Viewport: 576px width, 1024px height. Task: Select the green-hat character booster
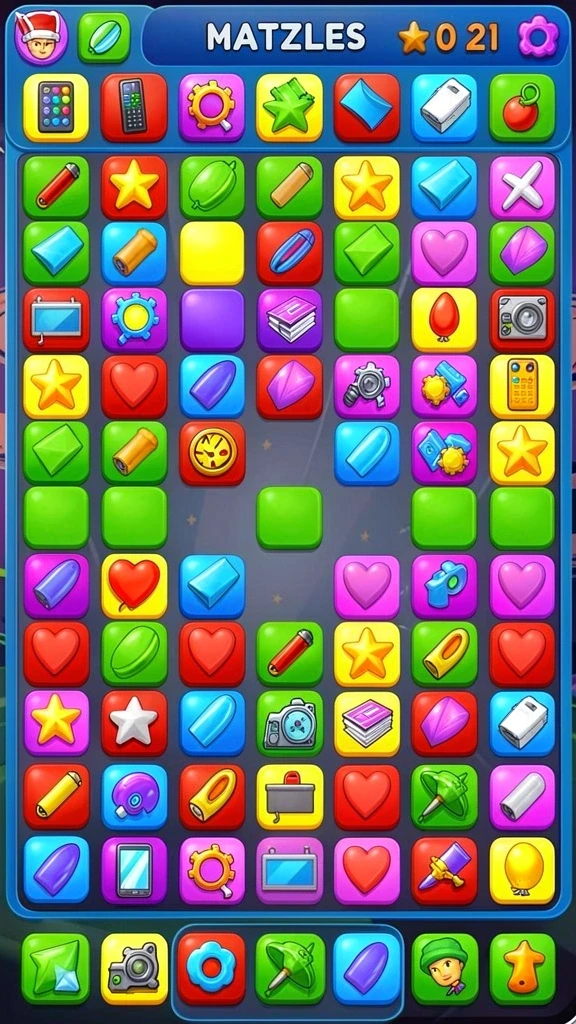coord(444,968)
